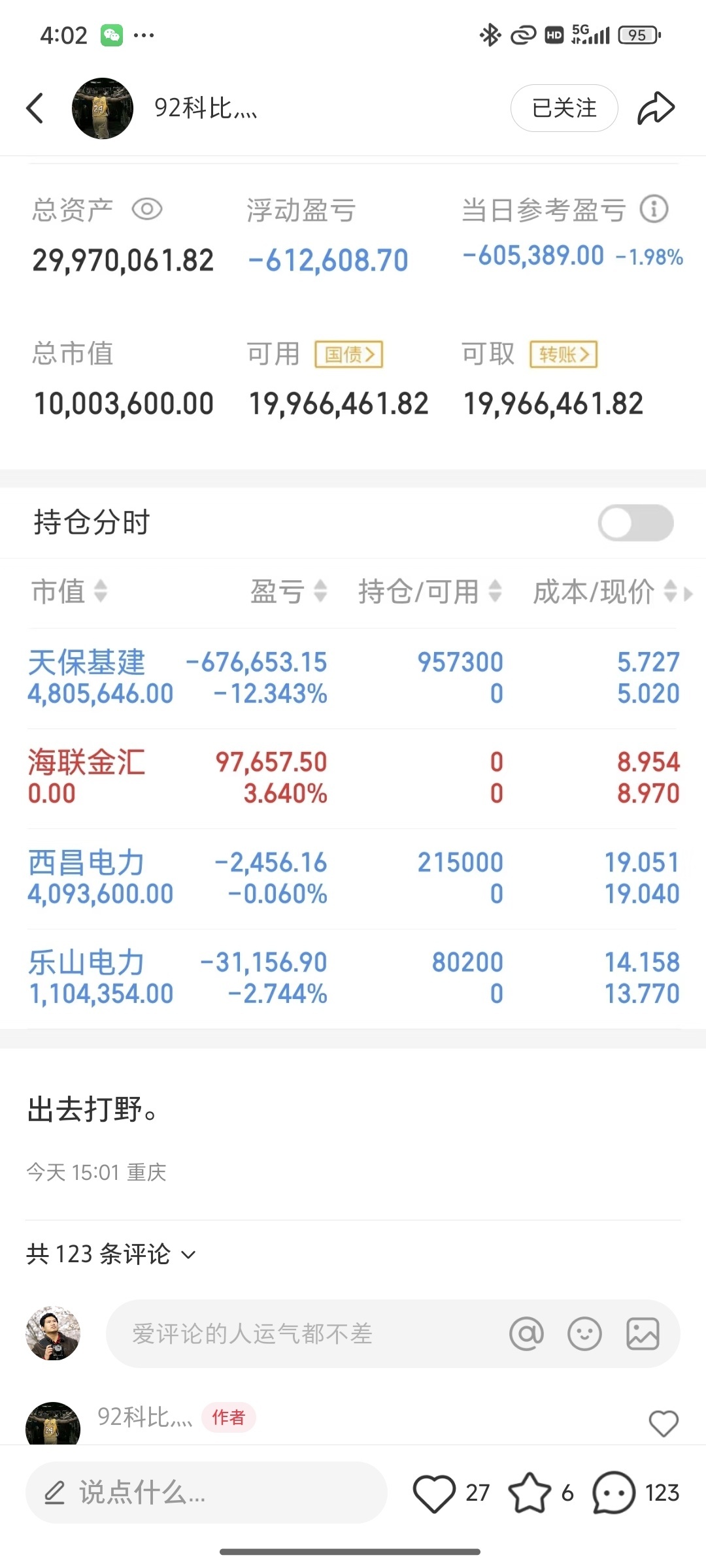Tap the 已关注 follow button

pyautogui.click(x=564, y=108)
